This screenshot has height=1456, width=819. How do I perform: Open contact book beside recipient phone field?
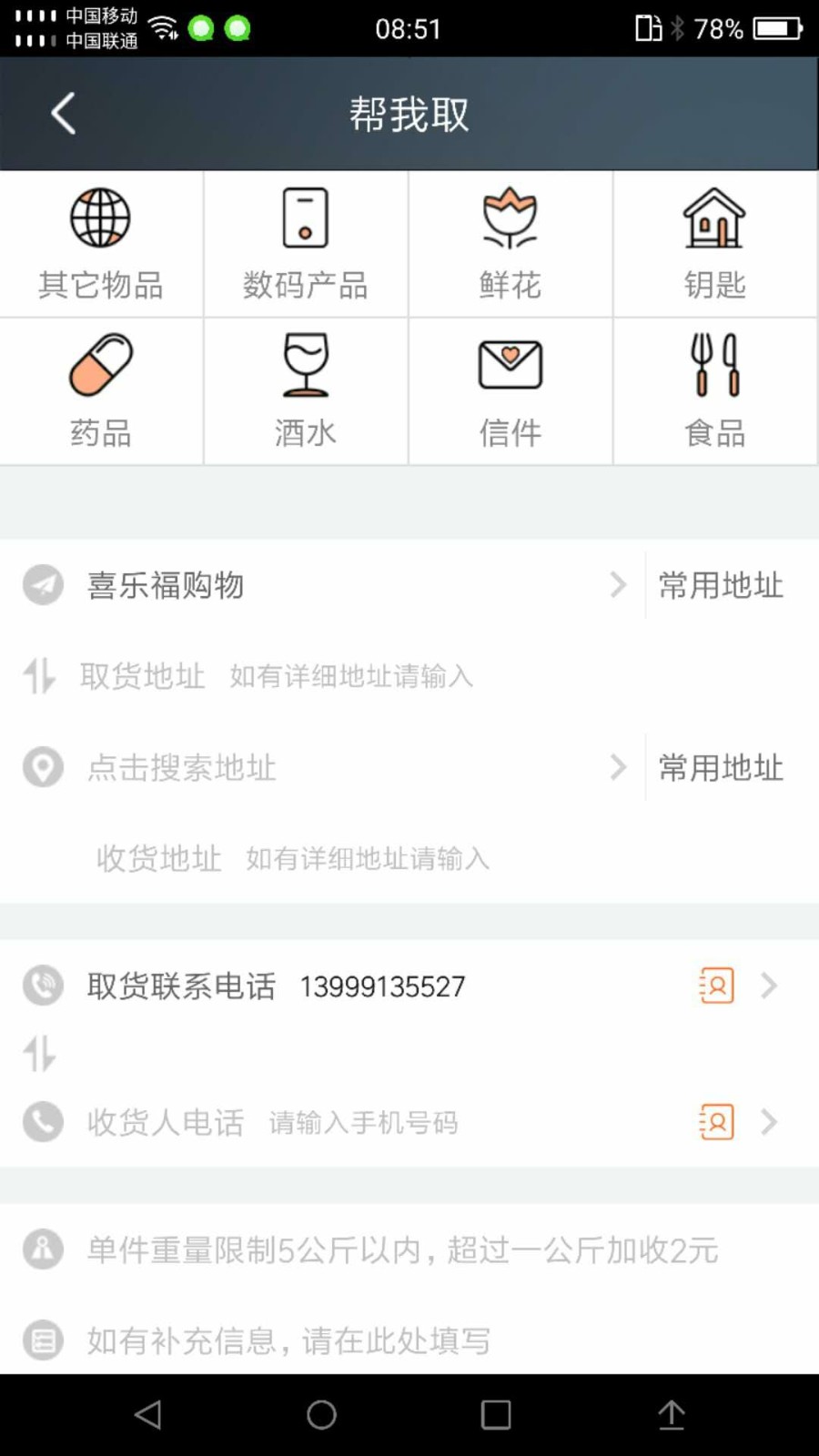tap(715, 1122)
